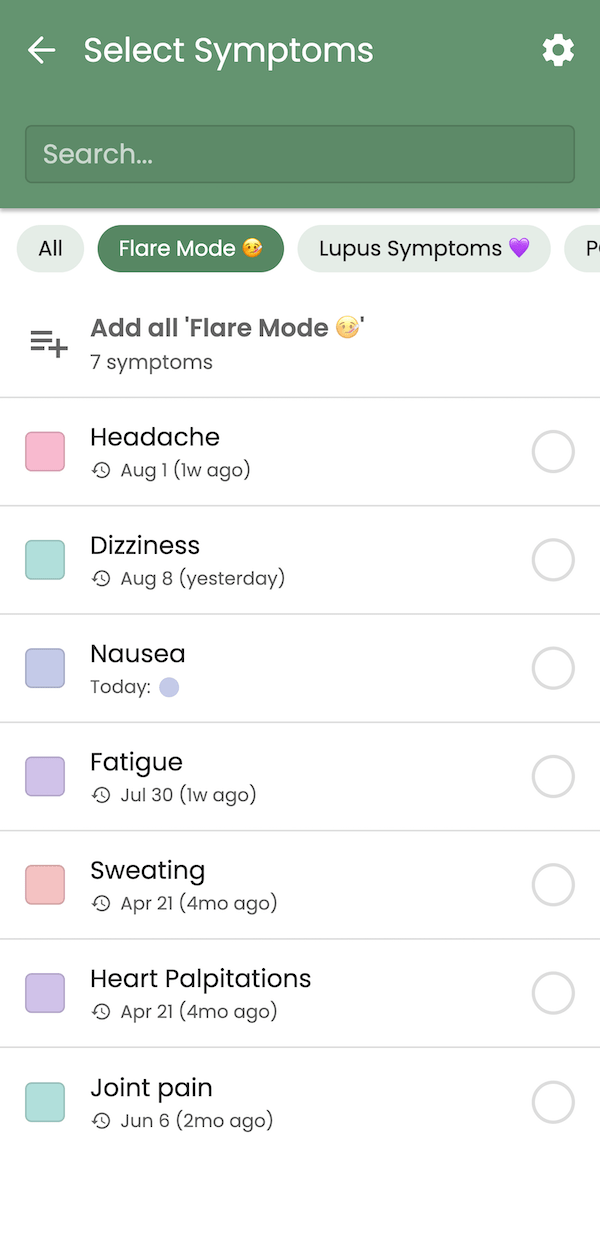The image size is (600, 1233).
Task: Switch to the All filter chip
Action: [x=50, y=249]
